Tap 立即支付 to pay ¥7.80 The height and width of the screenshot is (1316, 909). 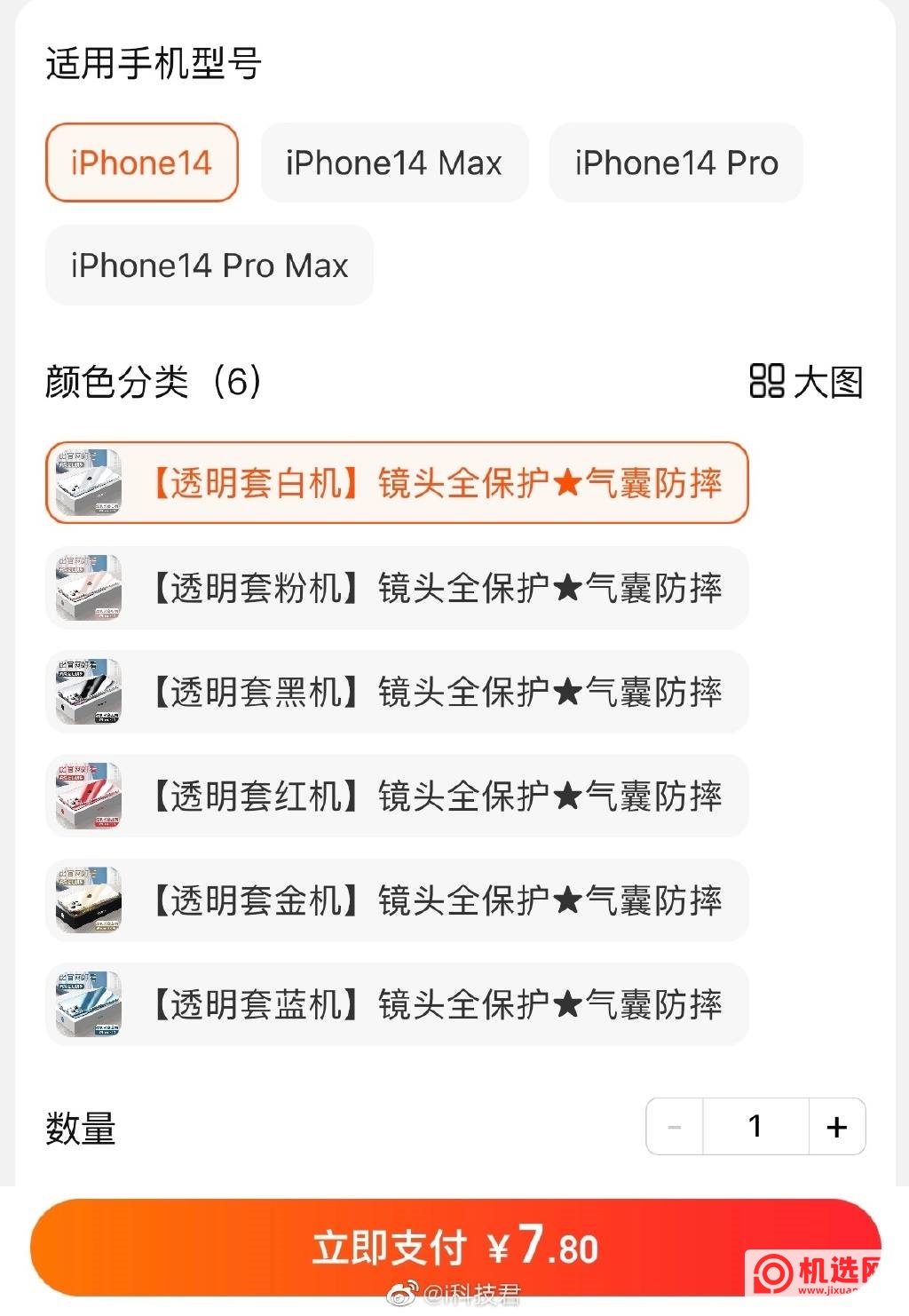tap(454, 1247)
